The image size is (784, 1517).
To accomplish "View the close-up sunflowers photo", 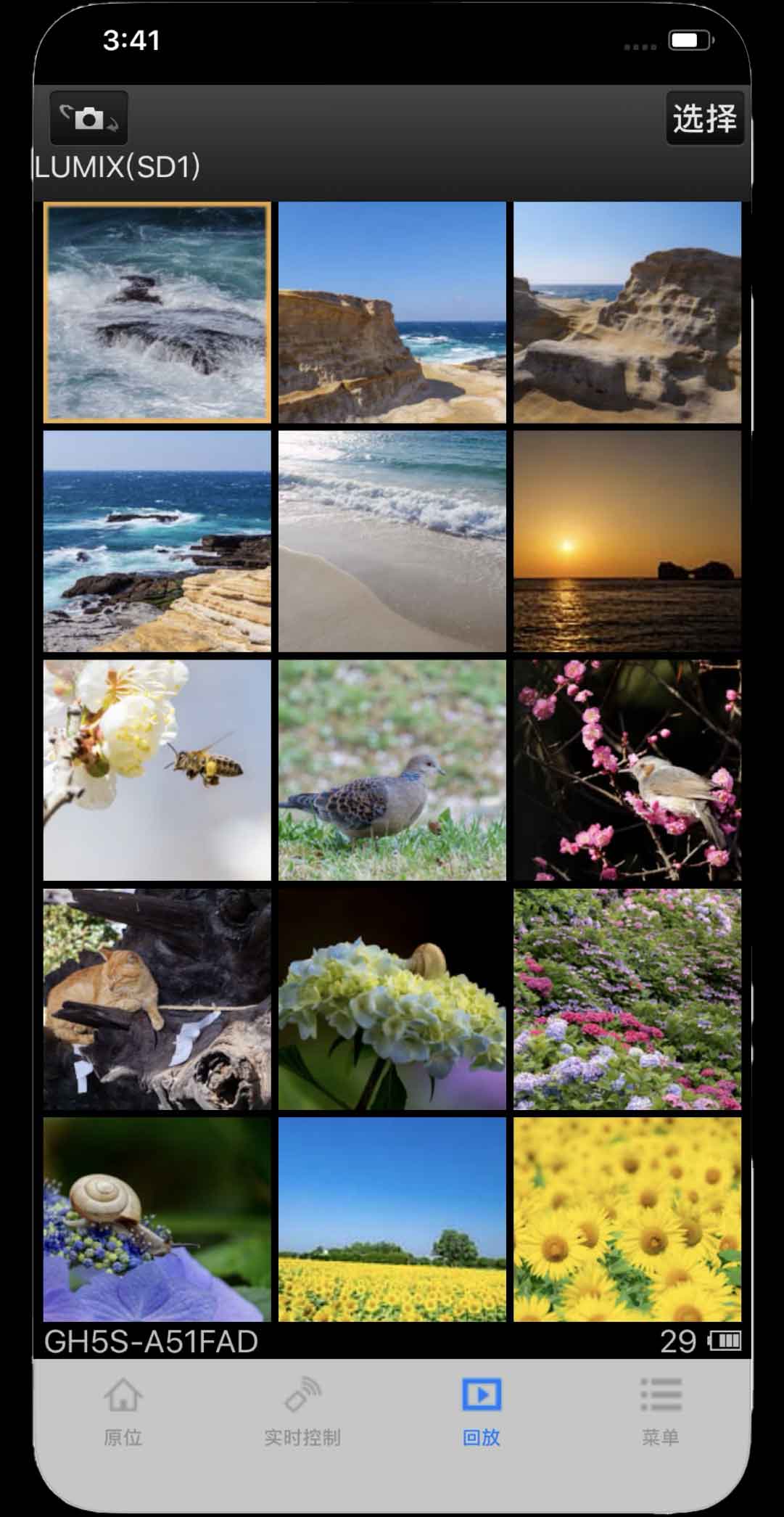I will tap(627, 1219).
